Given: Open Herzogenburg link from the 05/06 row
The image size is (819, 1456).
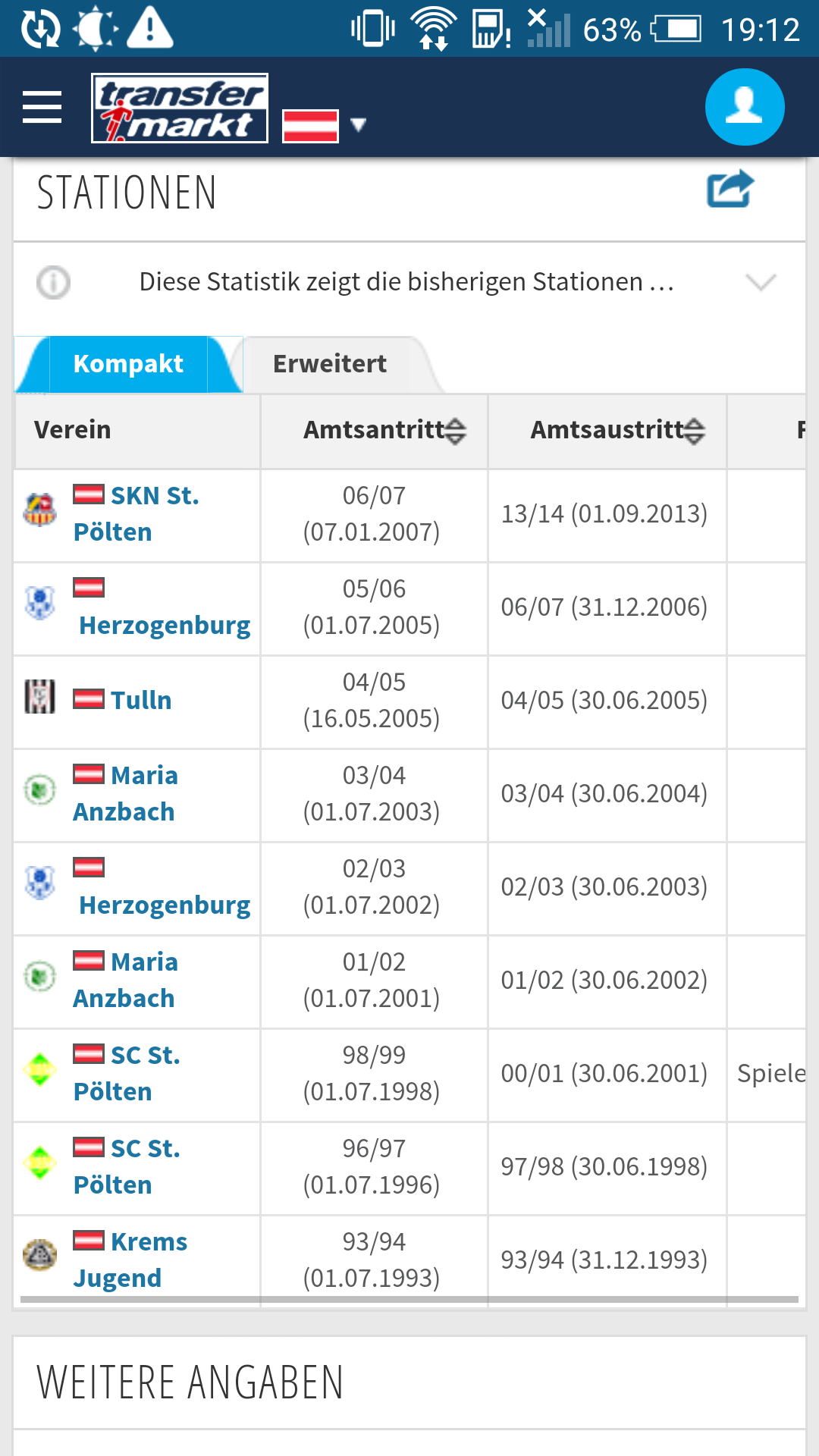Looking at the screenshot, I should tap(165, 626).
